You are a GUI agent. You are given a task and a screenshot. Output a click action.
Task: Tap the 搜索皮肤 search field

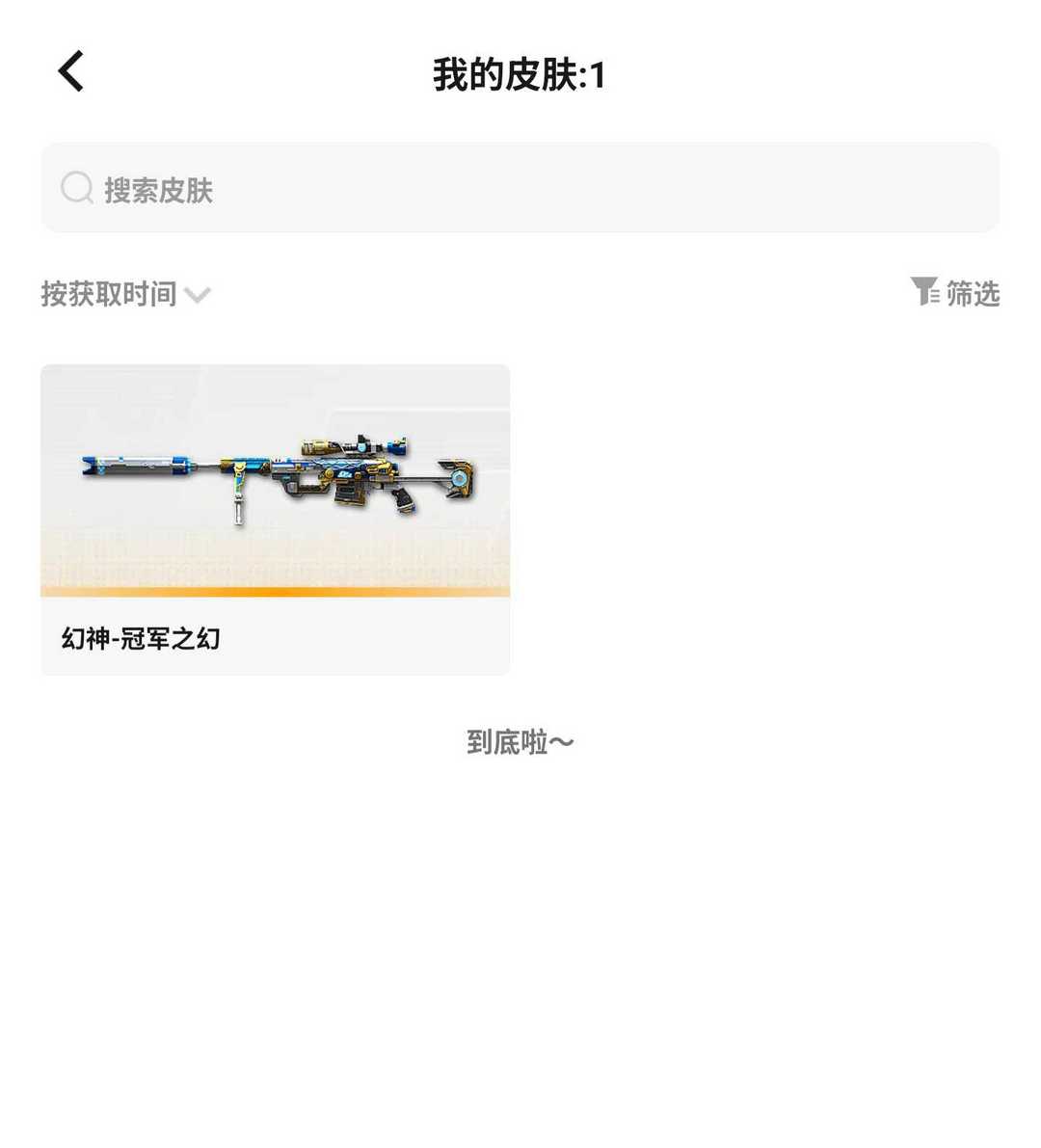(x=520, y=188)
